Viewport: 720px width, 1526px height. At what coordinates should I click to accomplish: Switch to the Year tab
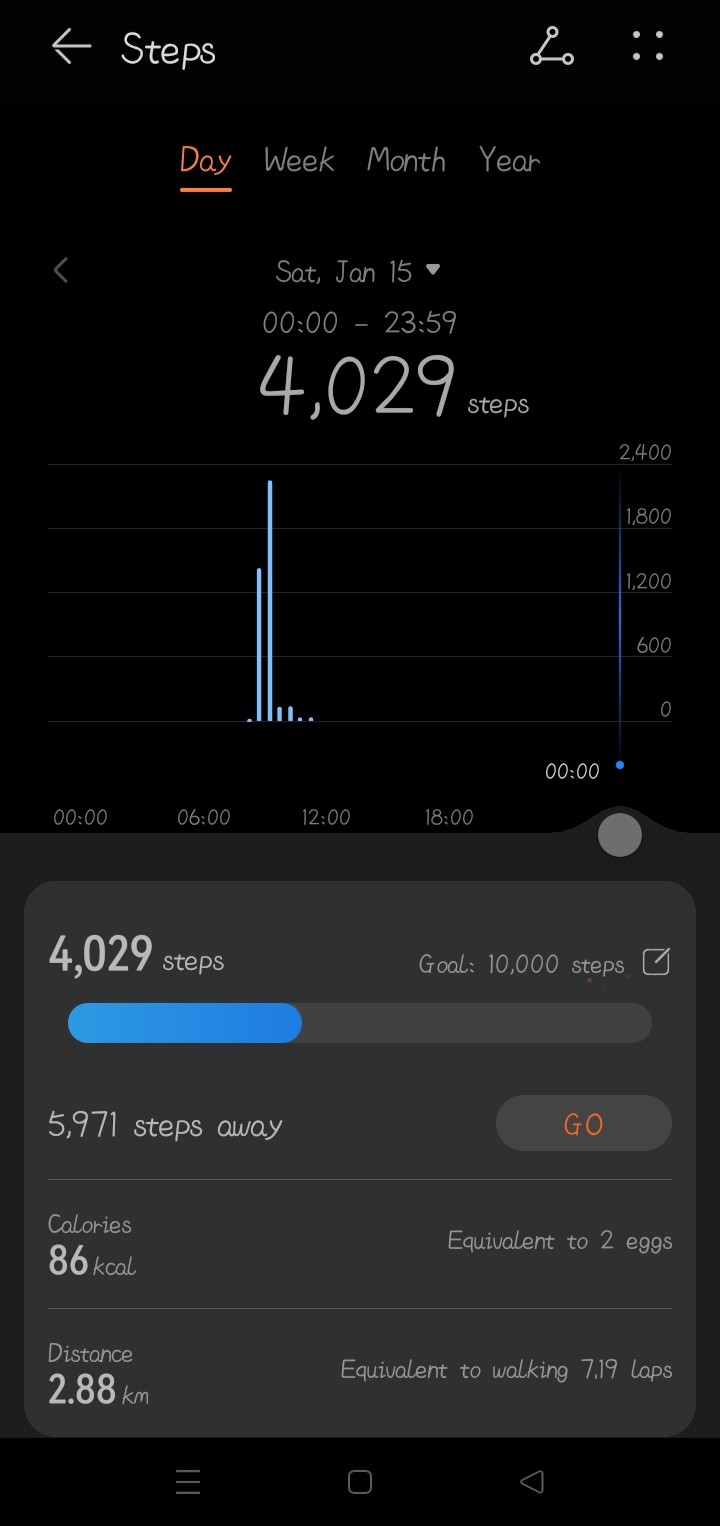pyautogui.click(x=509, y=160)
